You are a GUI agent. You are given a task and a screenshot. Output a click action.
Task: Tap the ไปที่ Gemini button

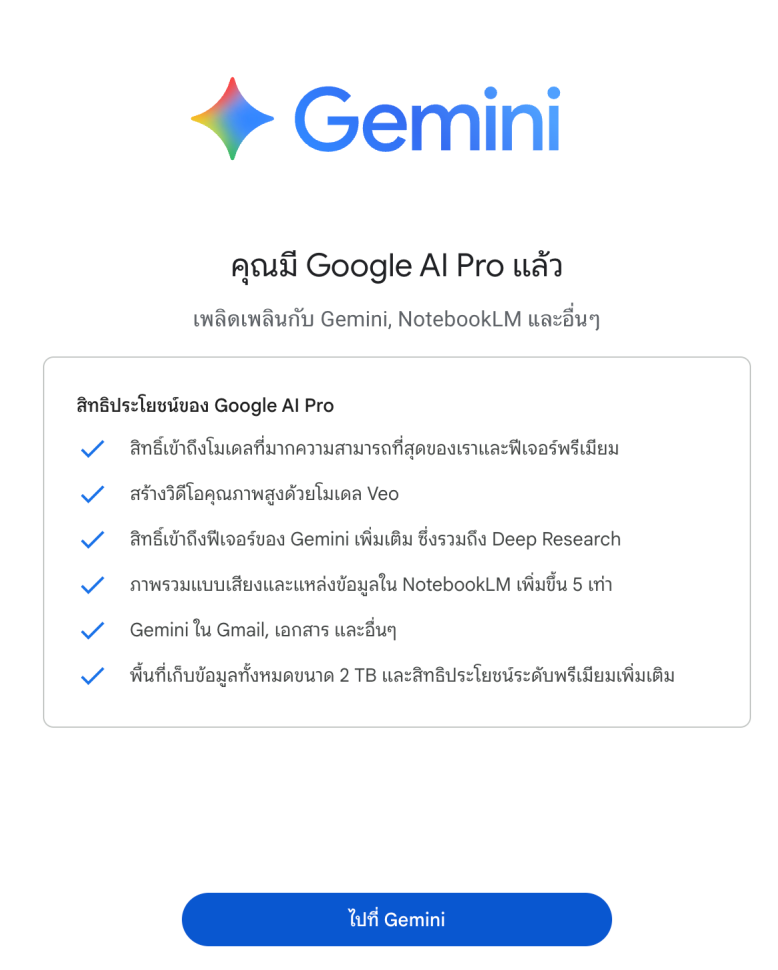pos(396,919)
